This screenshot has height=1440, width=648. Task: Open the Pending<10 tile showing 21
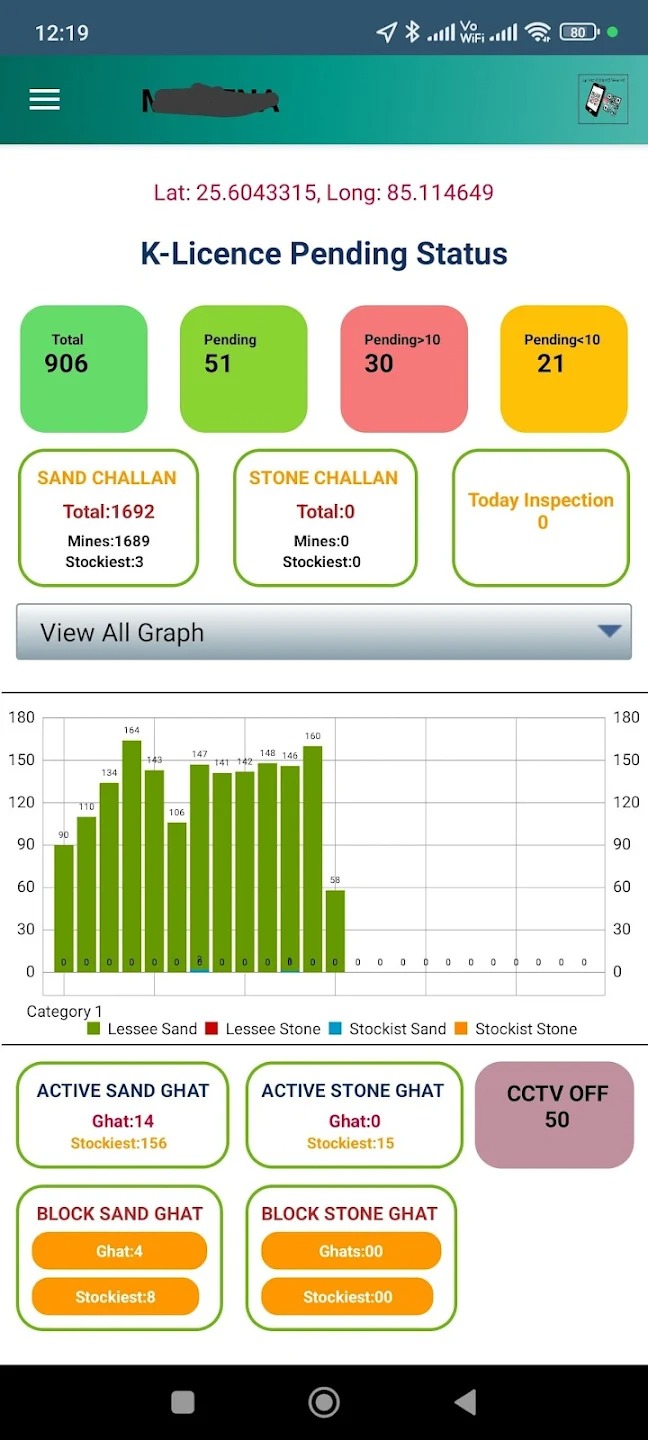[x=563, y=369]
